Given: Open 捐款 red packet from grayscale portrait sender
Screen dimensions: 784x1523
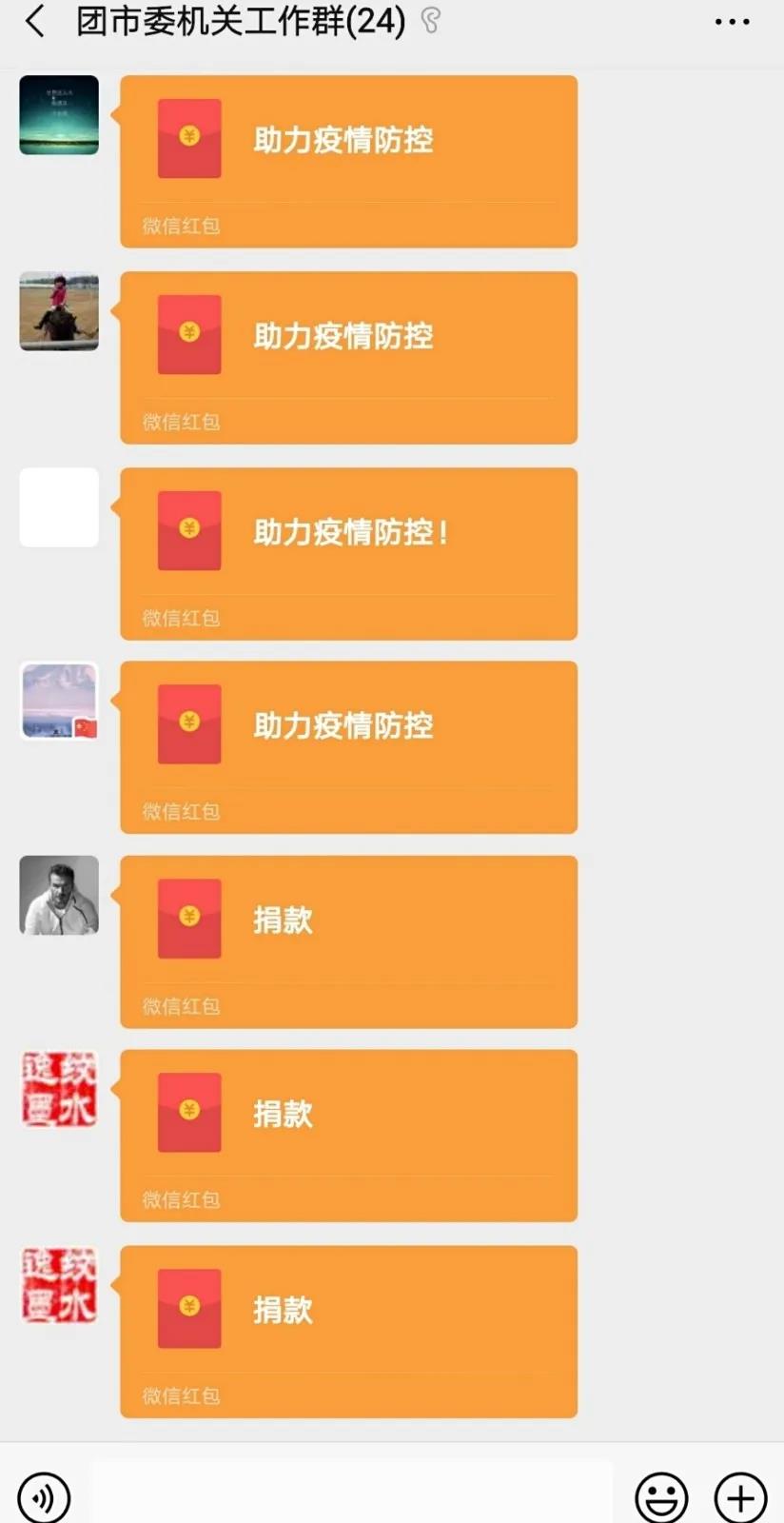Looking at the screenshot, I should click(348, 940).
